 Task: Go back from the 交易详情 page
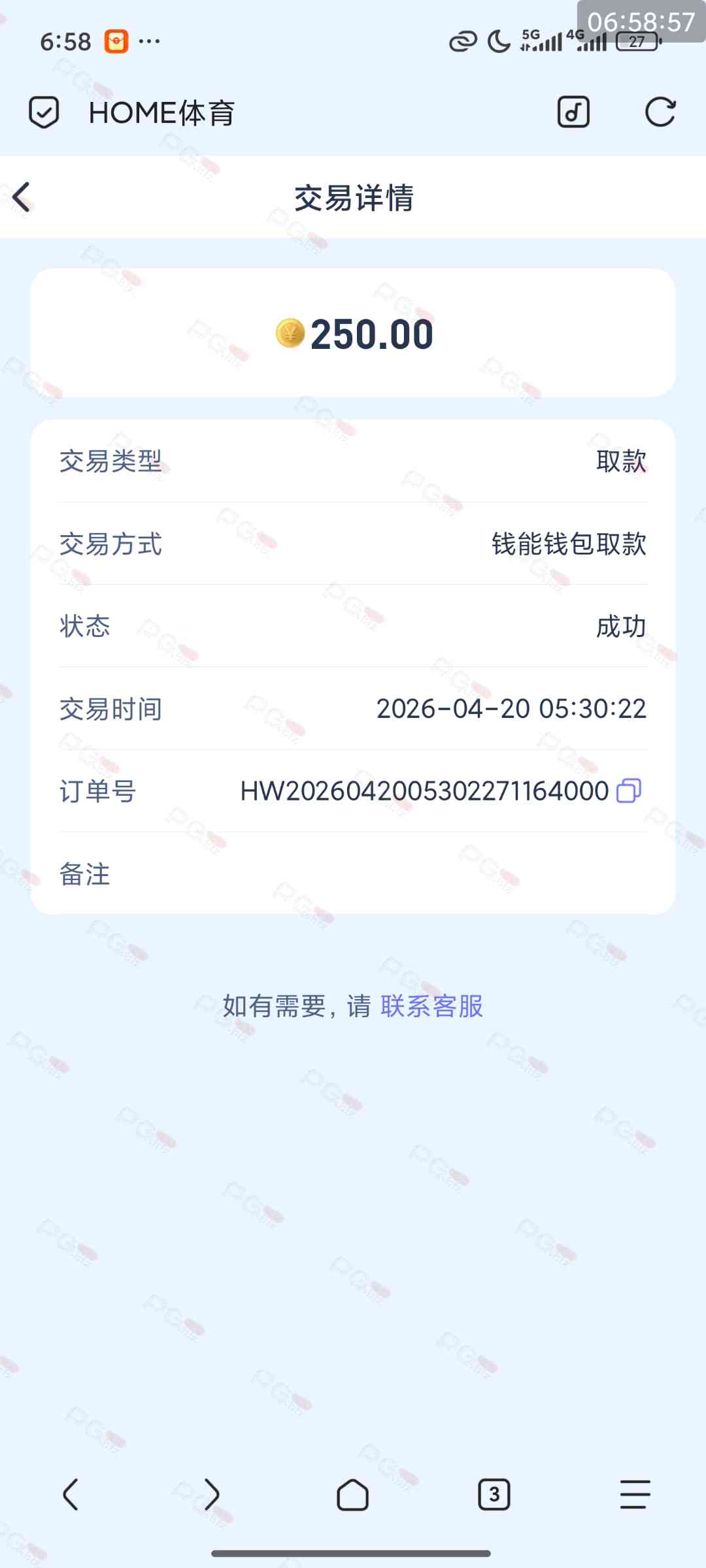[22, 197]
